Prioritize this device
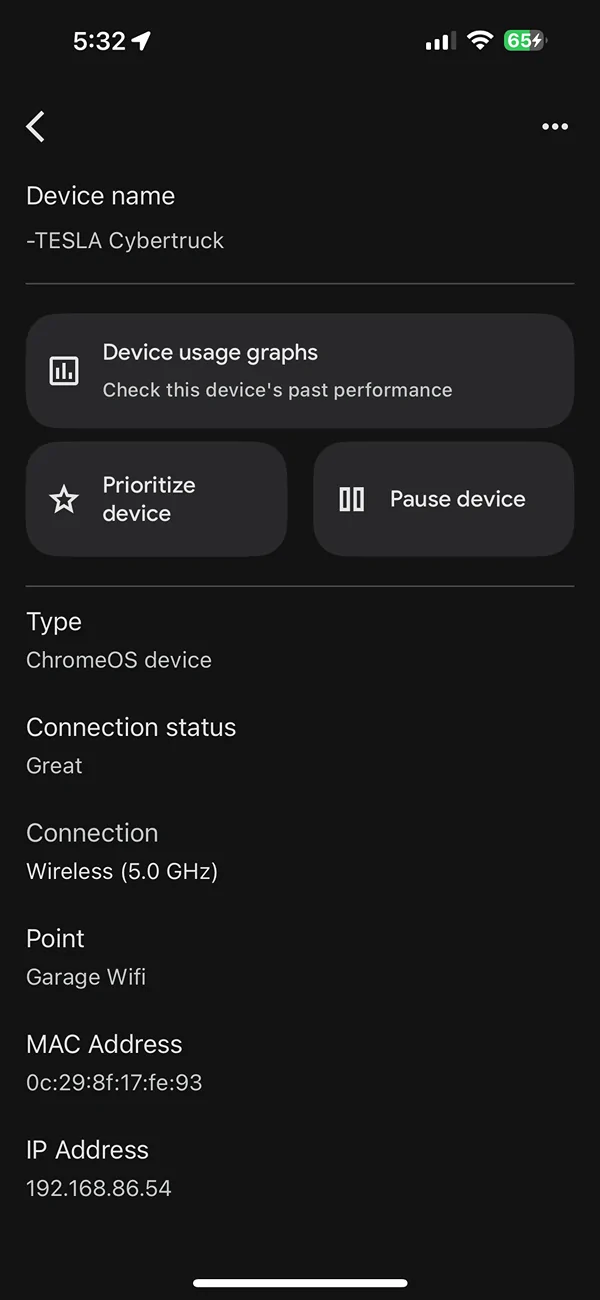The width and height of the screenshot is (600, 1300). tap(156, 499)
